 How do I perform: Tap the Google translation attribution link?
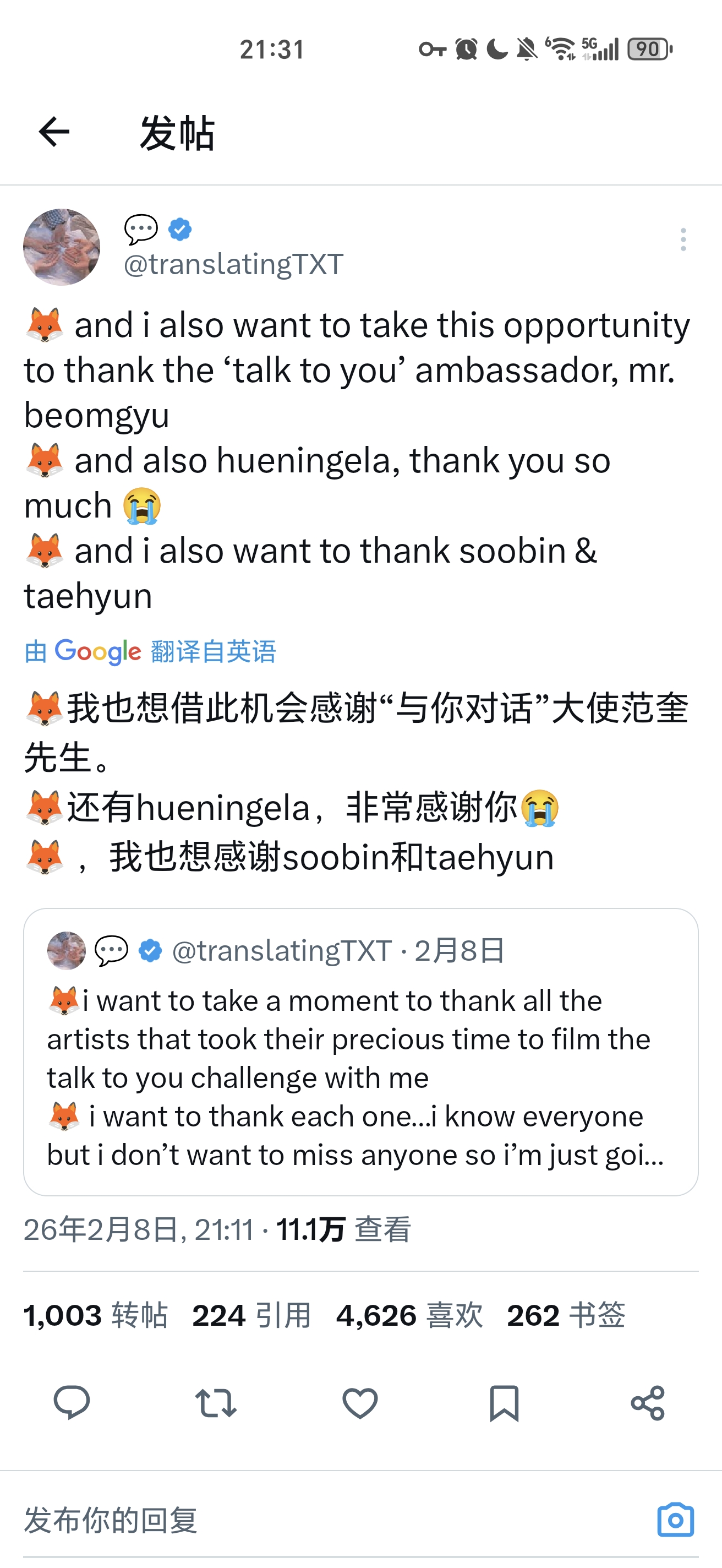pos(150,651)
